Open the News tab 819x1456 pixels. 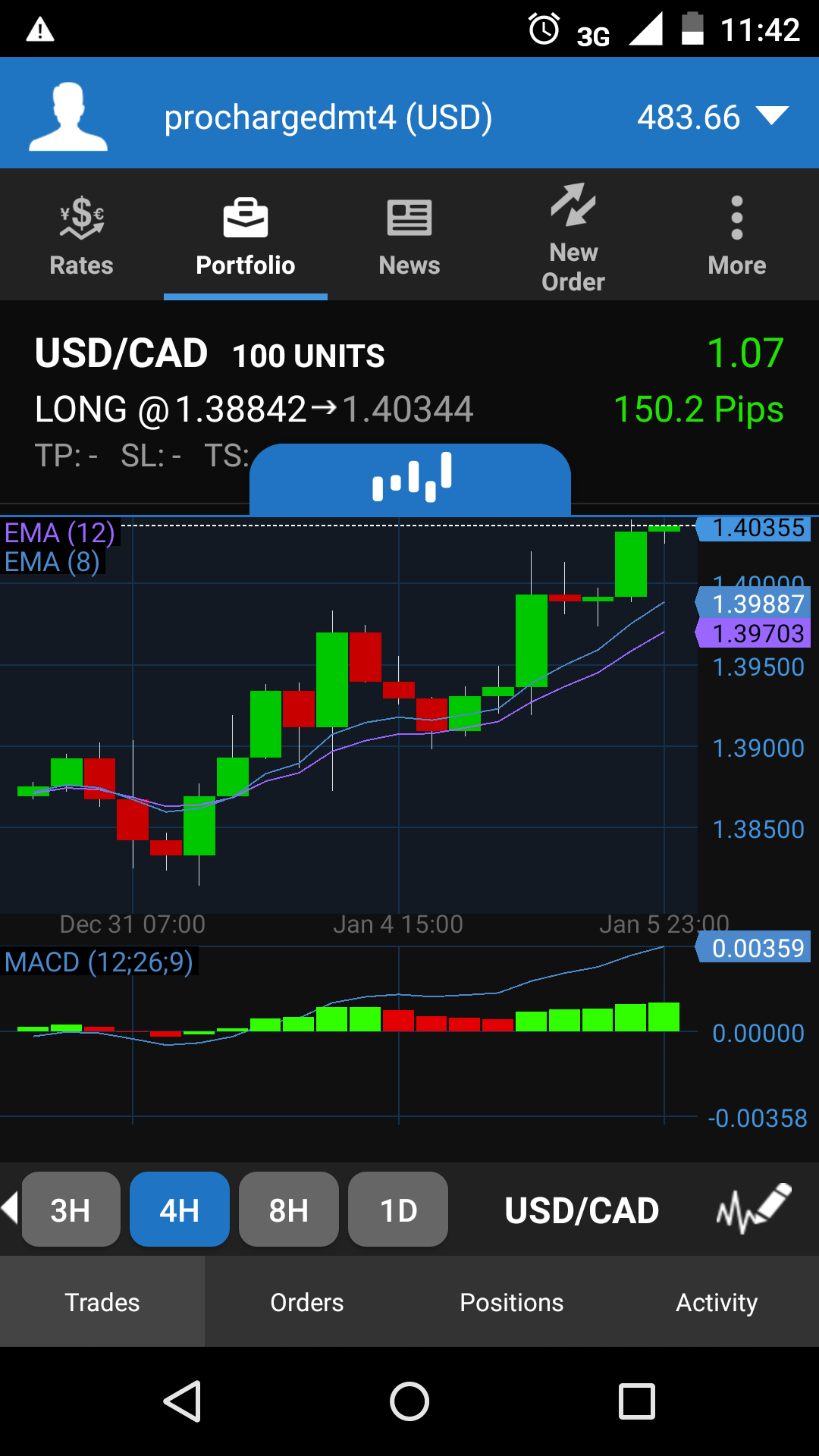[409, 235]
